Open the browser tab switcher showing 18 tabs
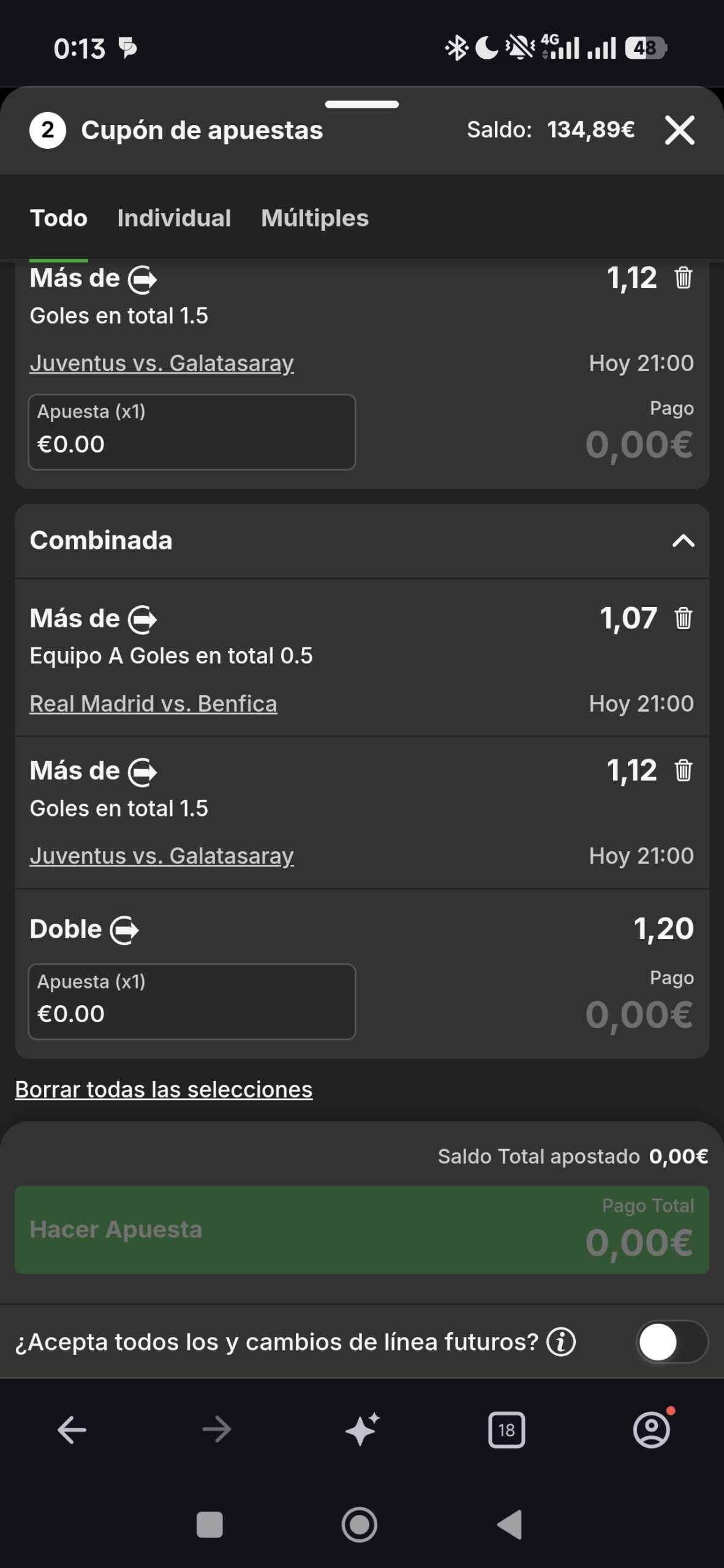Screen dimensions: 724x1568 (x=507, y=1430)
